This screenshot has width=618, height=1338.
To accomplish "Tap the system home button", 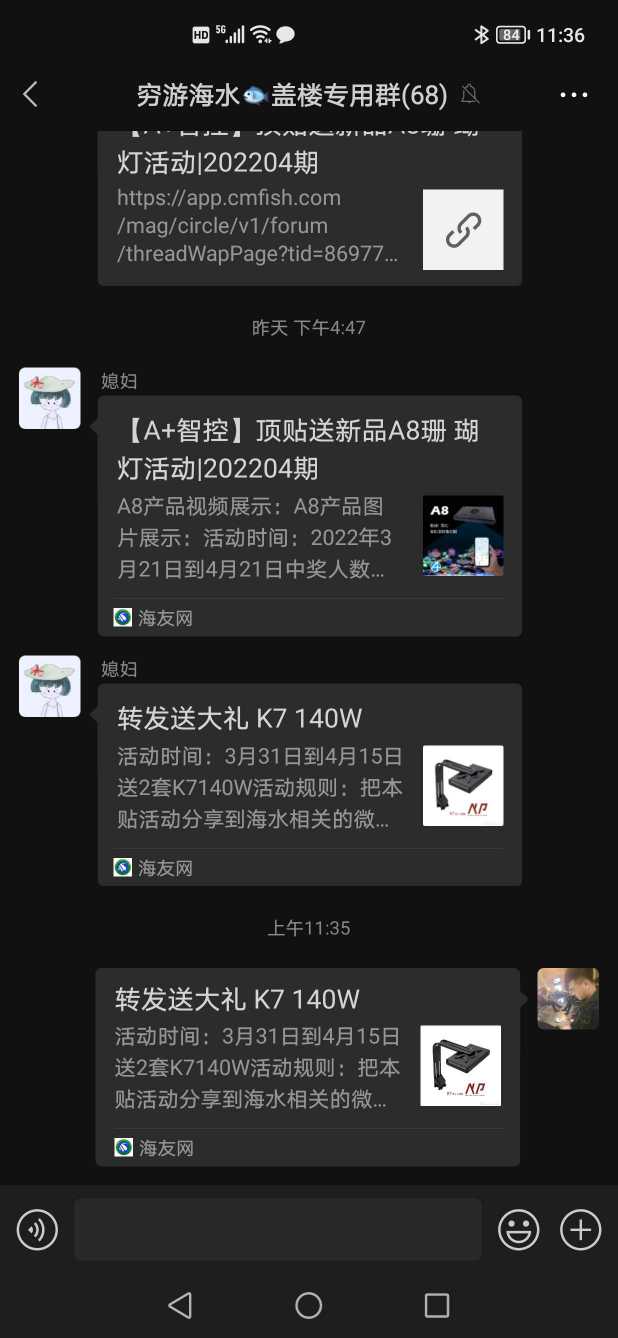I will 309,1305.
